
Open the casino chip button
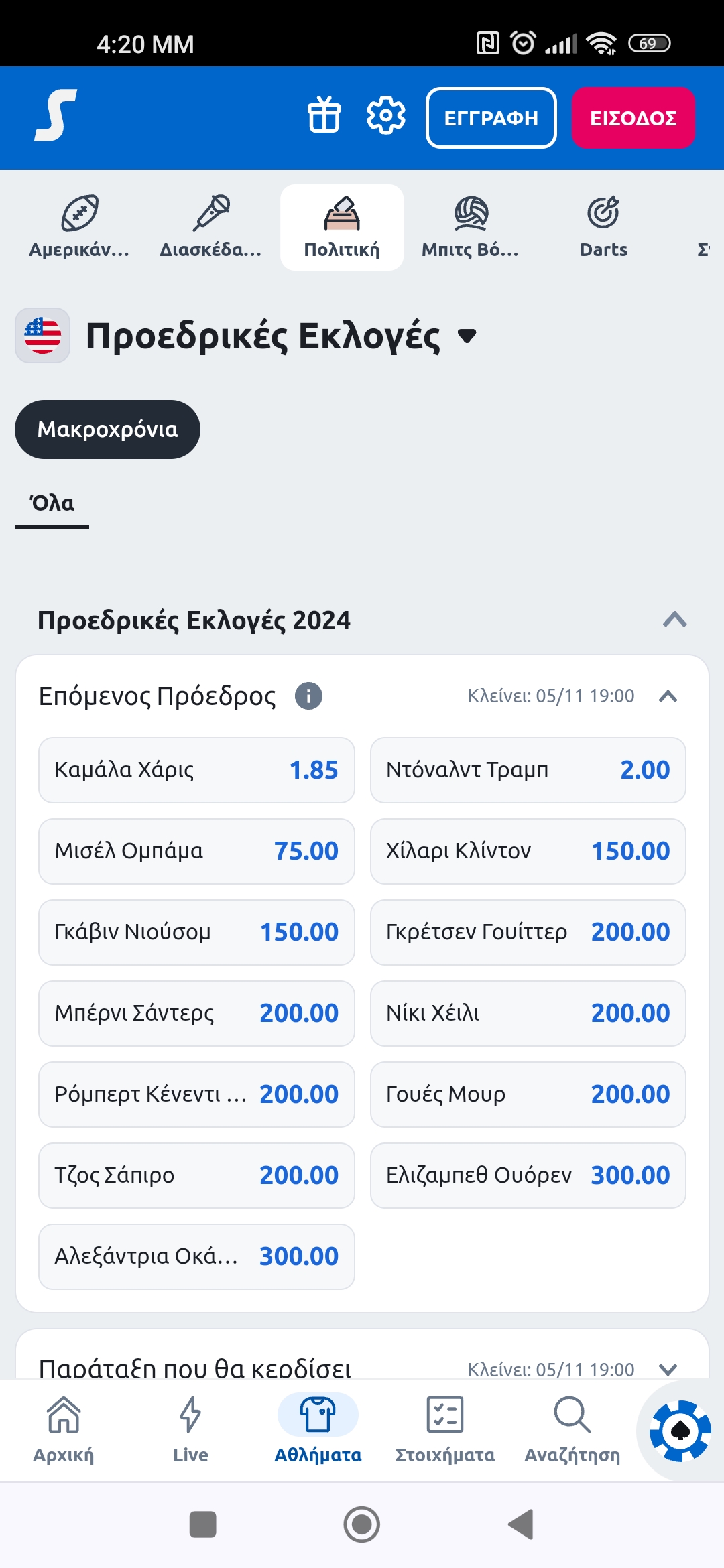coord(680,1431)
